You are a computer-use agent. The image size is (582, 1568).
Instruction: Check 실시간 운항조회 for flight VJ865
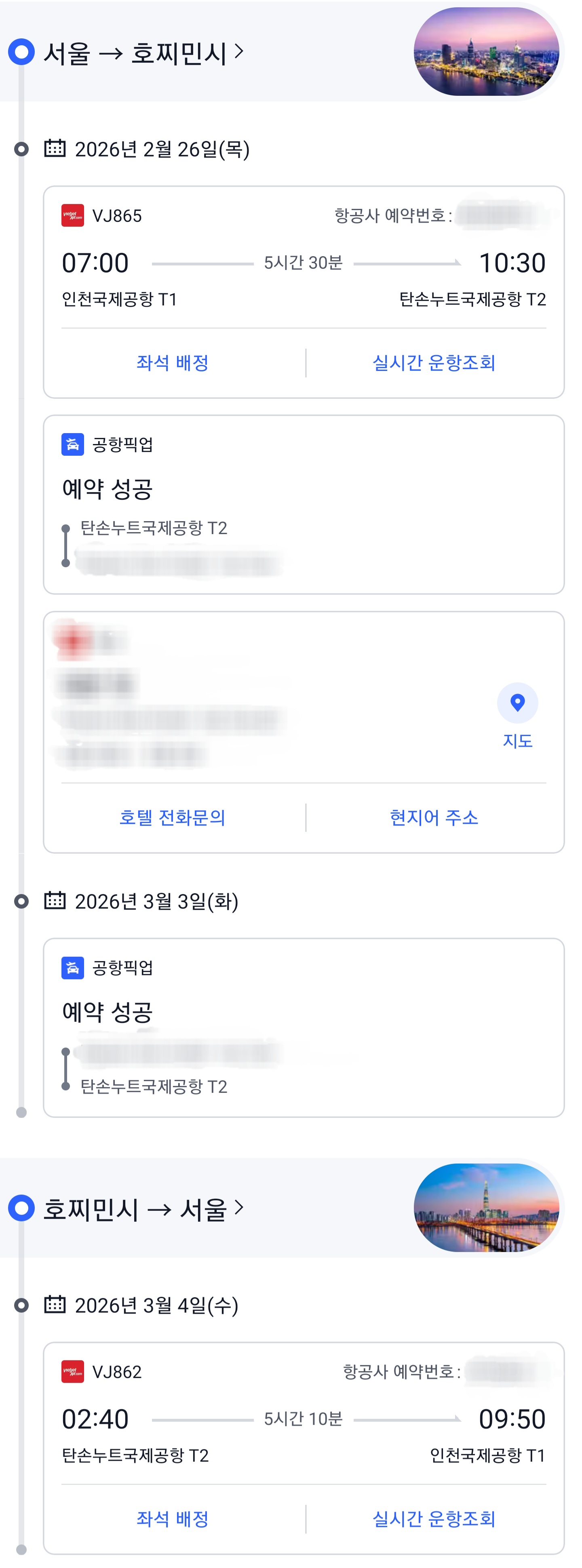click(x=433, y=363)
